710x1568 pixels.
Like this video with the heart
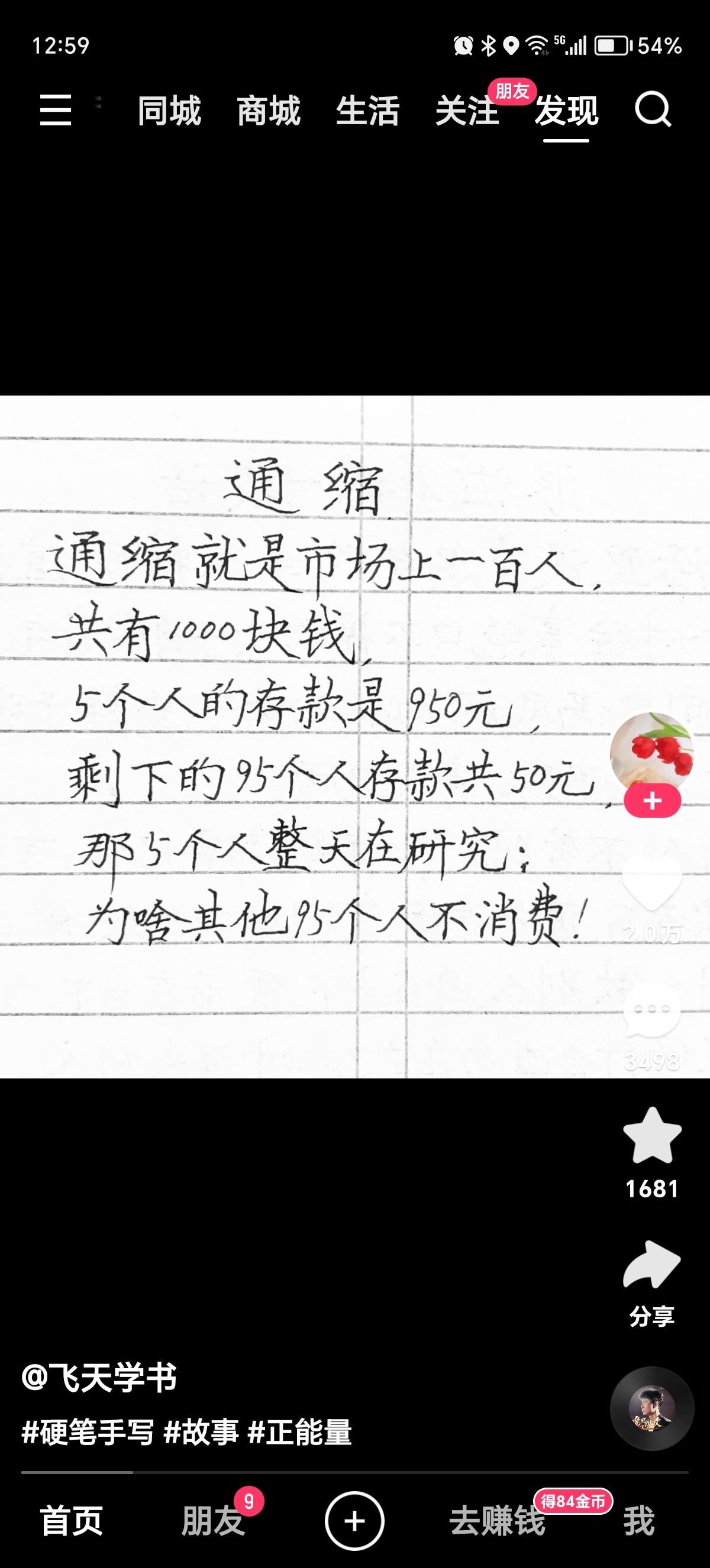click(x=651, y=884)
